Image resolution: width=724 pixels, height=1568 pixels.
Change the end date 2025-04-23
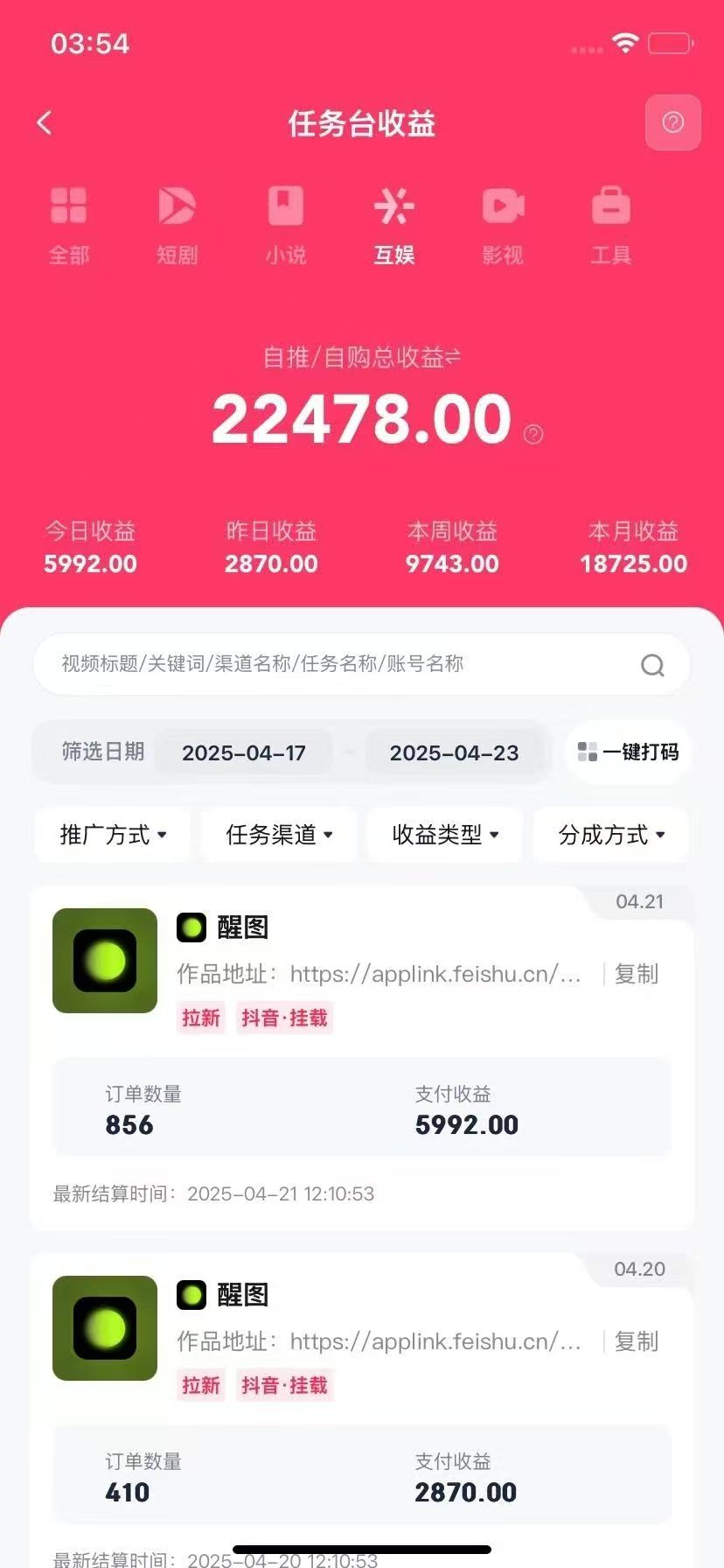[454, 752]
